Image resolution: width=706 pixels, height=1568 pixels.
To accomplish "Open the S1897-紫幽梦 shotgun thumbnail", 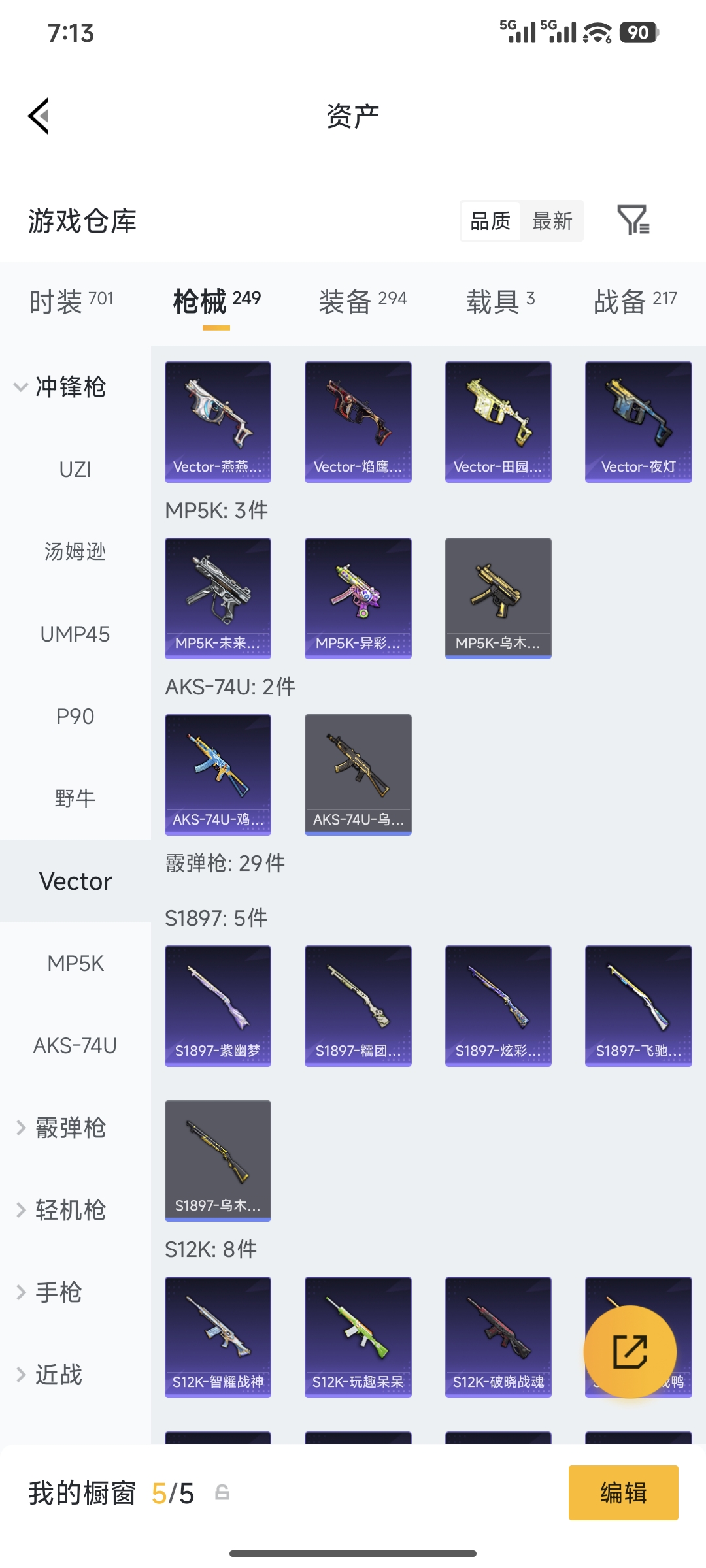I will 218,1005.
